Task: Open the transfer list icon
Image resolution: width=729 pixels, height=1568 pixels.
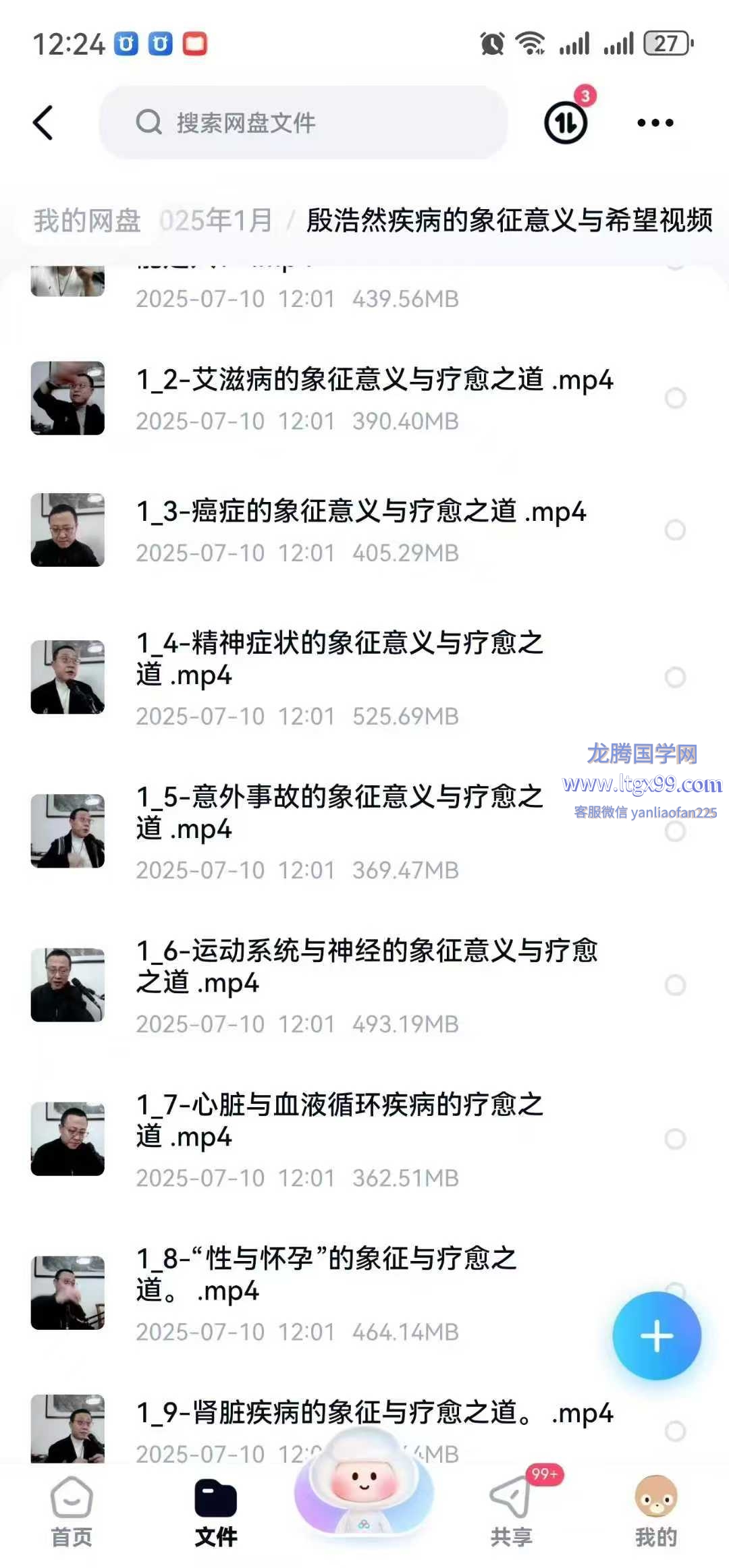Action: click(x=566, y=123)
